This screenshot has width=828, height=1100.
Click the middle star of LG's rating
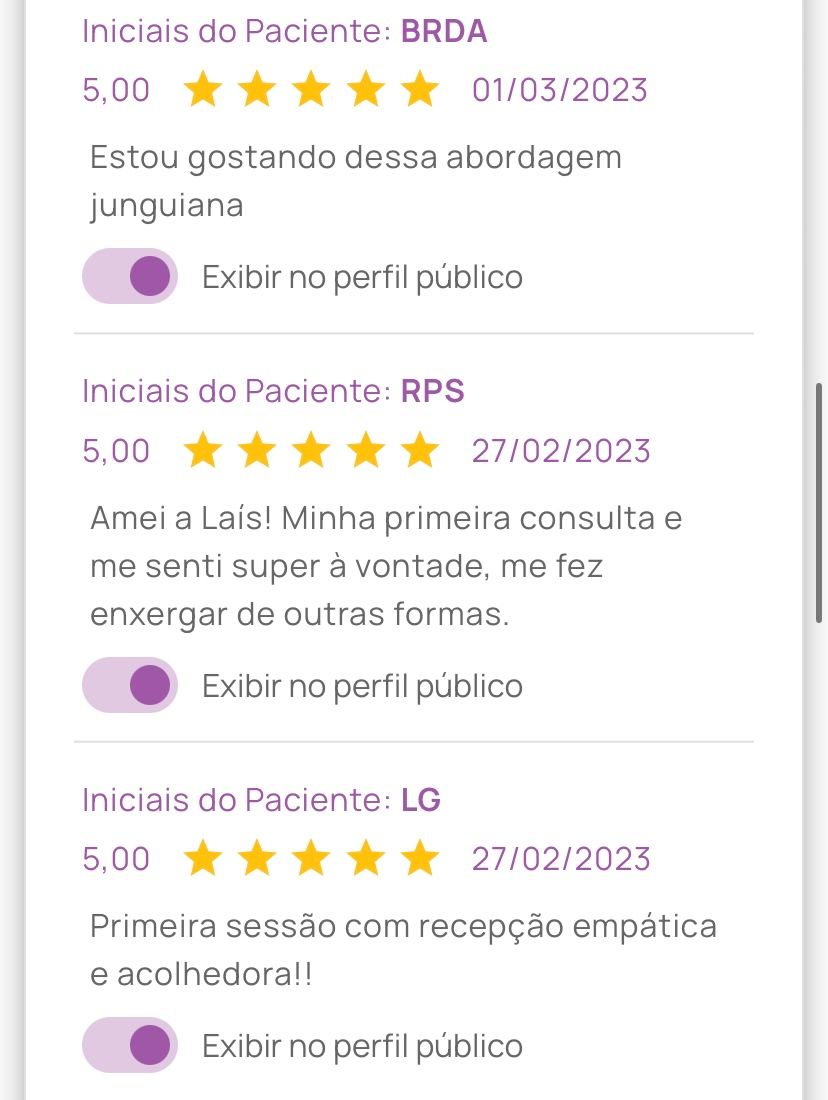click(x=312, y=858)
